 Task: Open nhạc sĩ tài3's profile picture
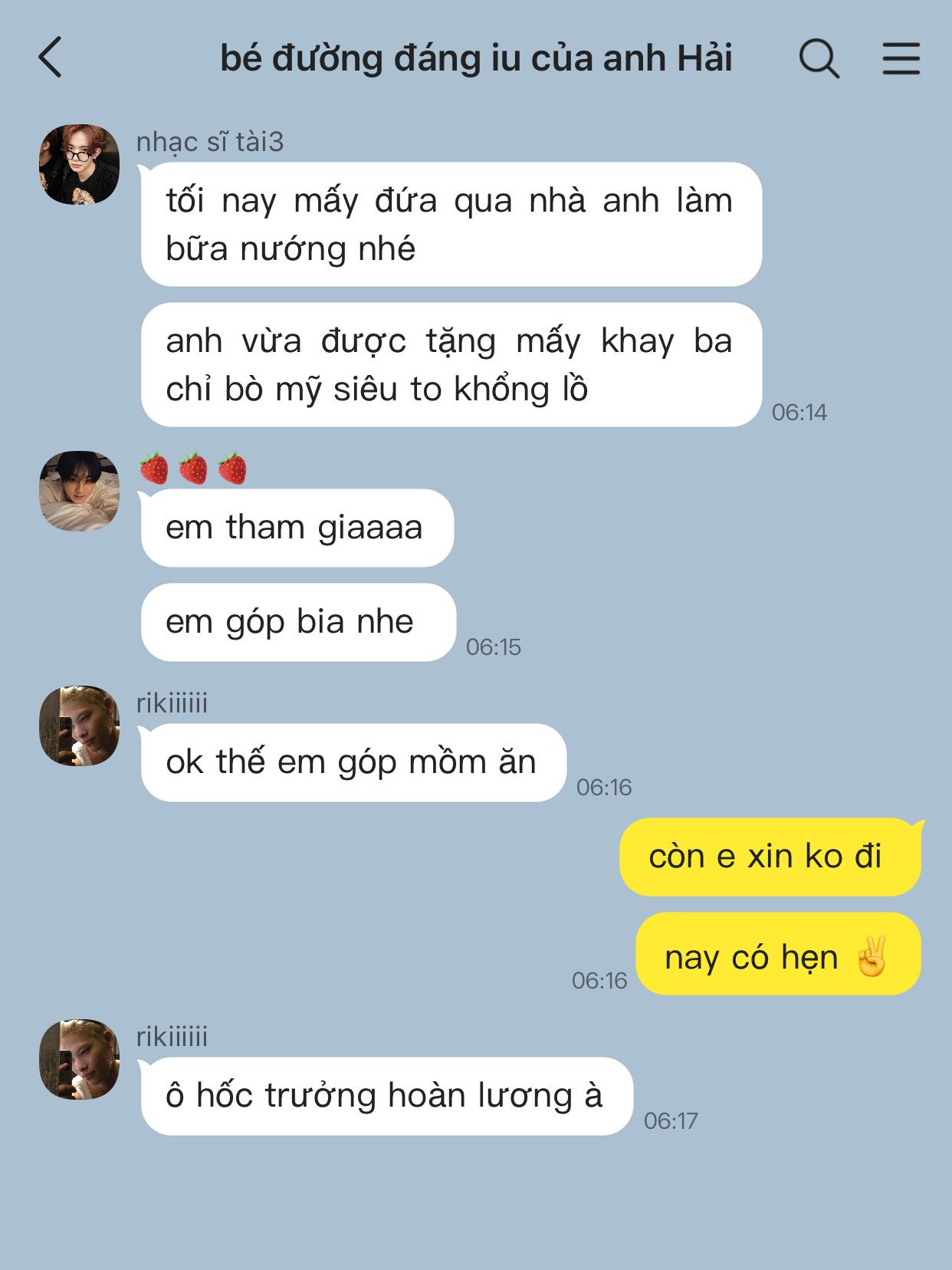[80, 164]
